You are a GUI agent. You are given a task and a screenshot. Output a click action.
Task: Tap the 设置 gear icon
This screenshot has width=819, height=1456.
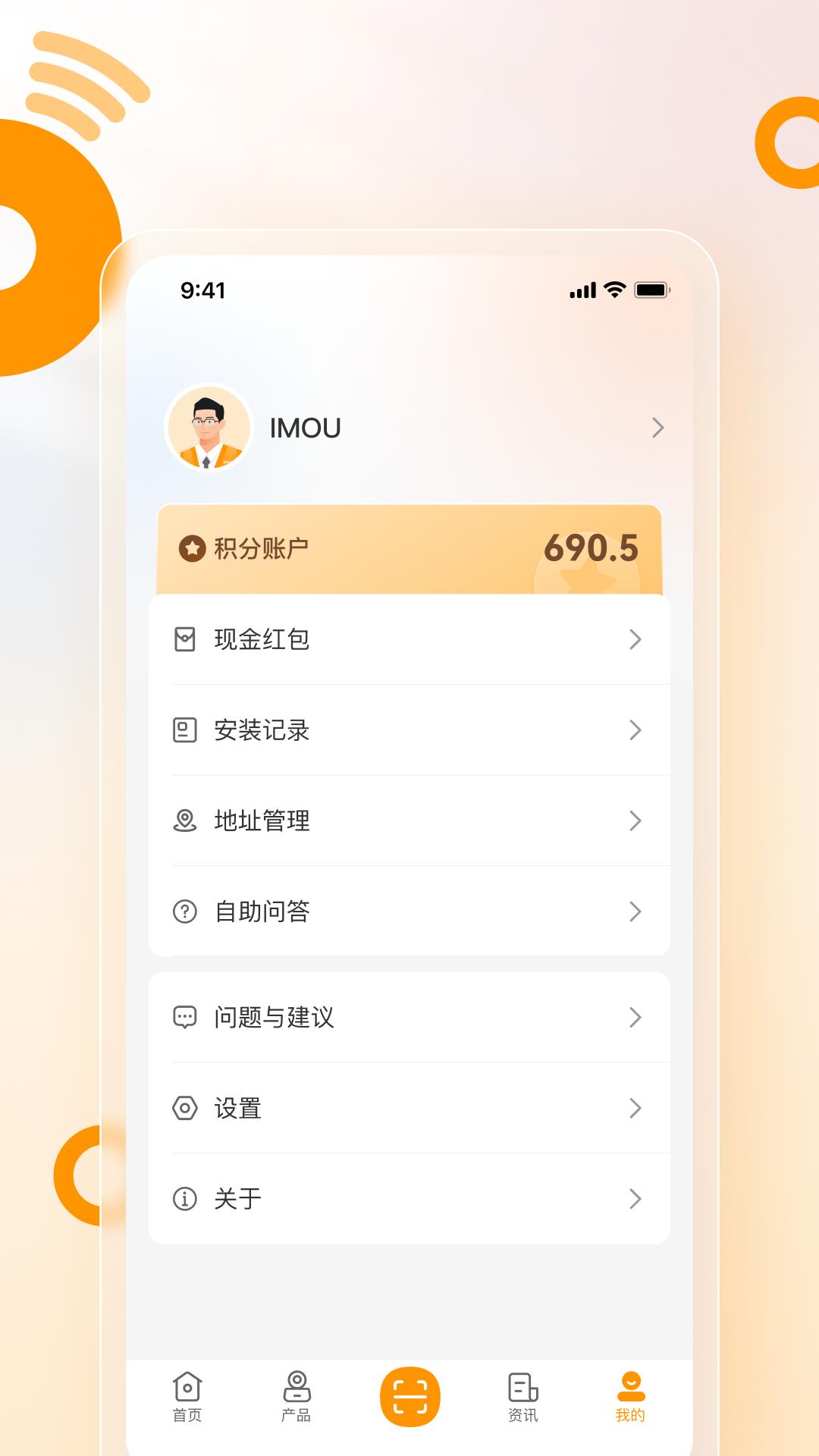coord(184,1108)
